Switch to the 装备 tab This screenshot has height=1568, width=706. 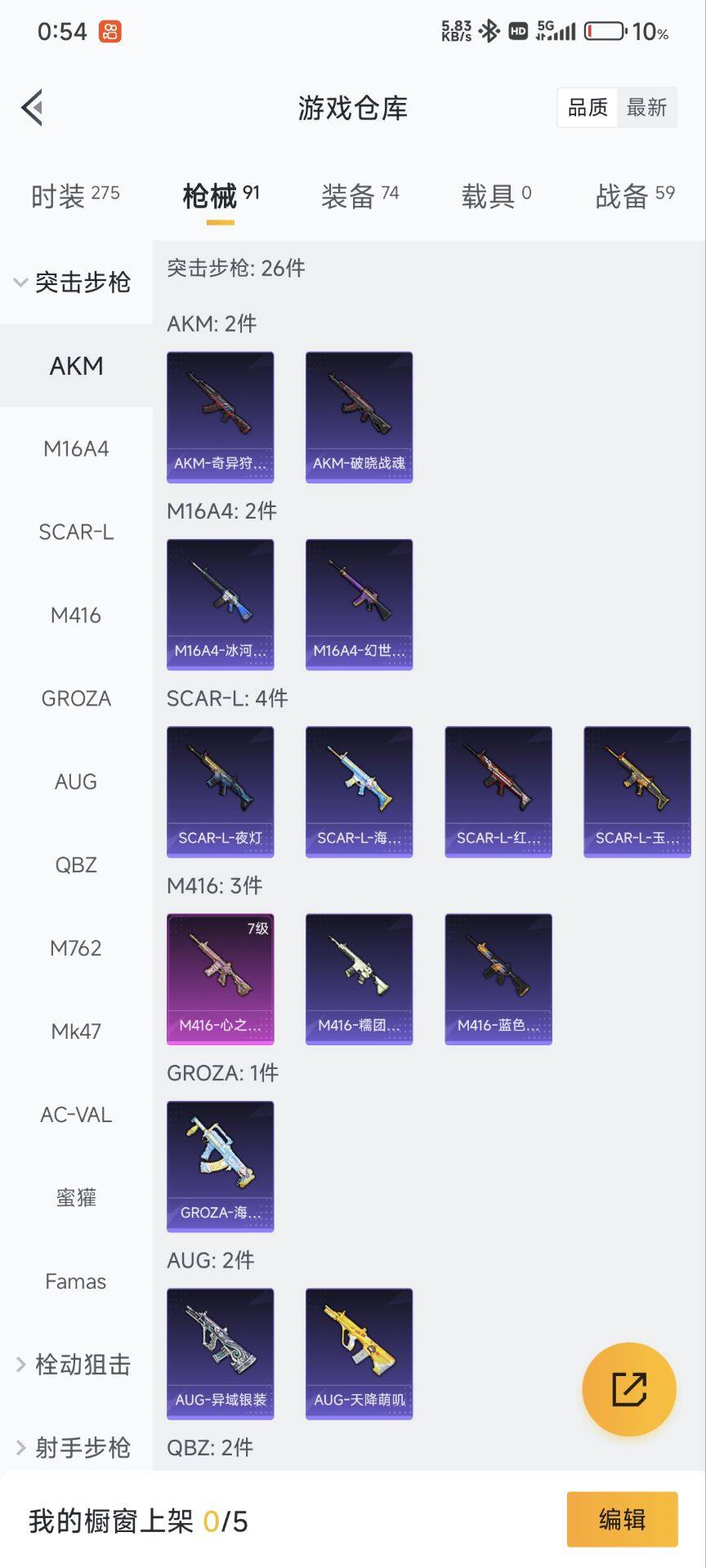(360, 196)
